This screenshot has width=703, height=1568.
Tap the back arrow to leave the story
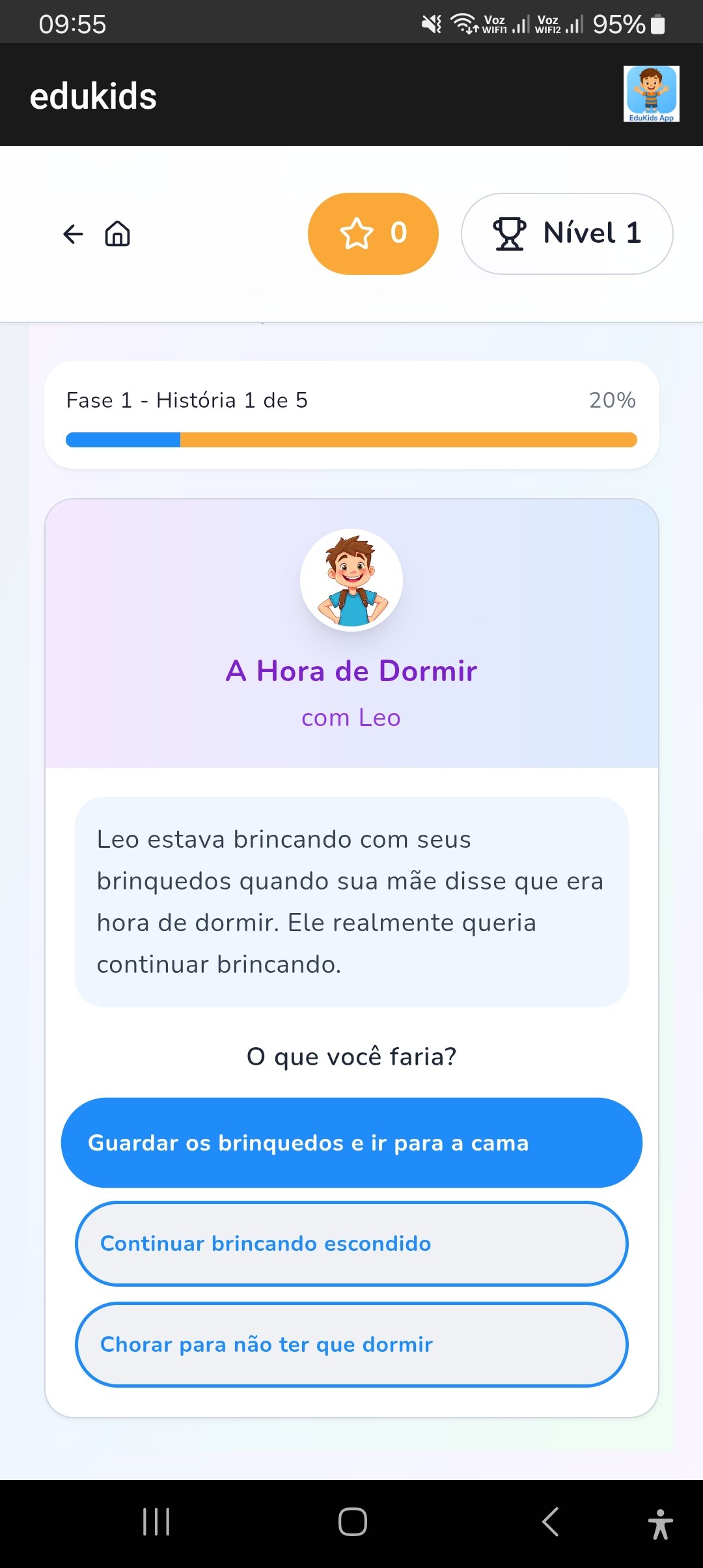point(73,234)
